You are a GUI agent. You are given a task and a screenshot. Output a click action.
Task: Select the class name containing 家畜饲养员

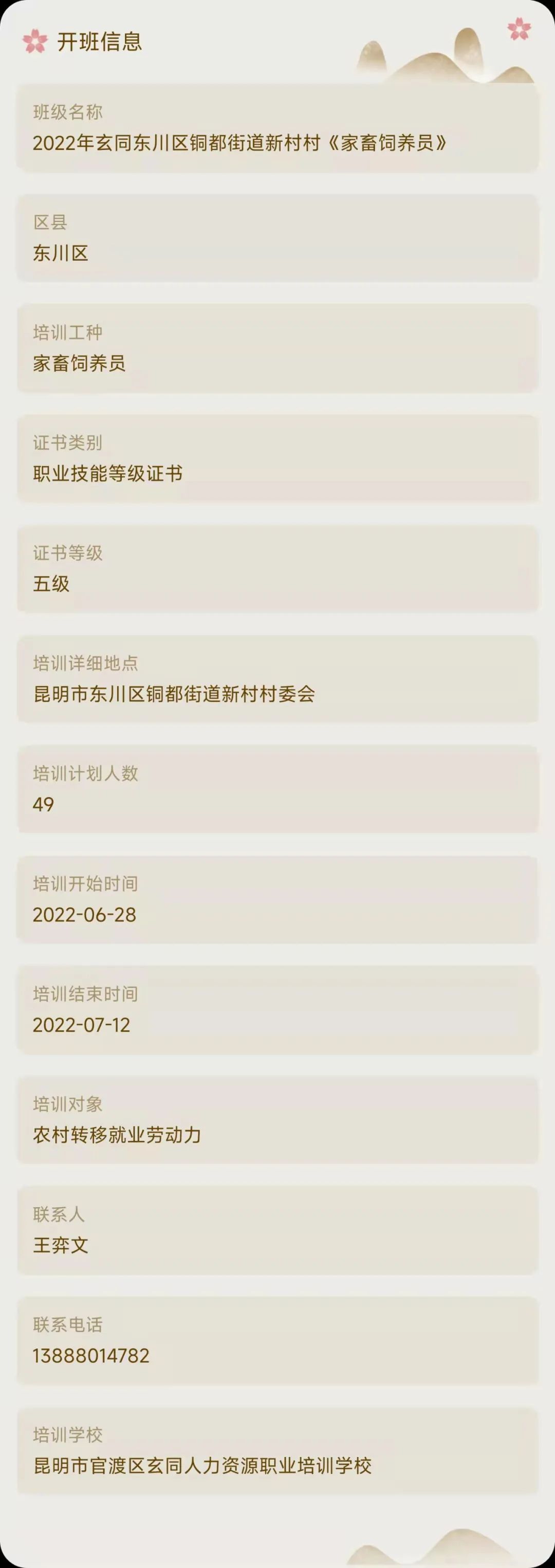240,141
